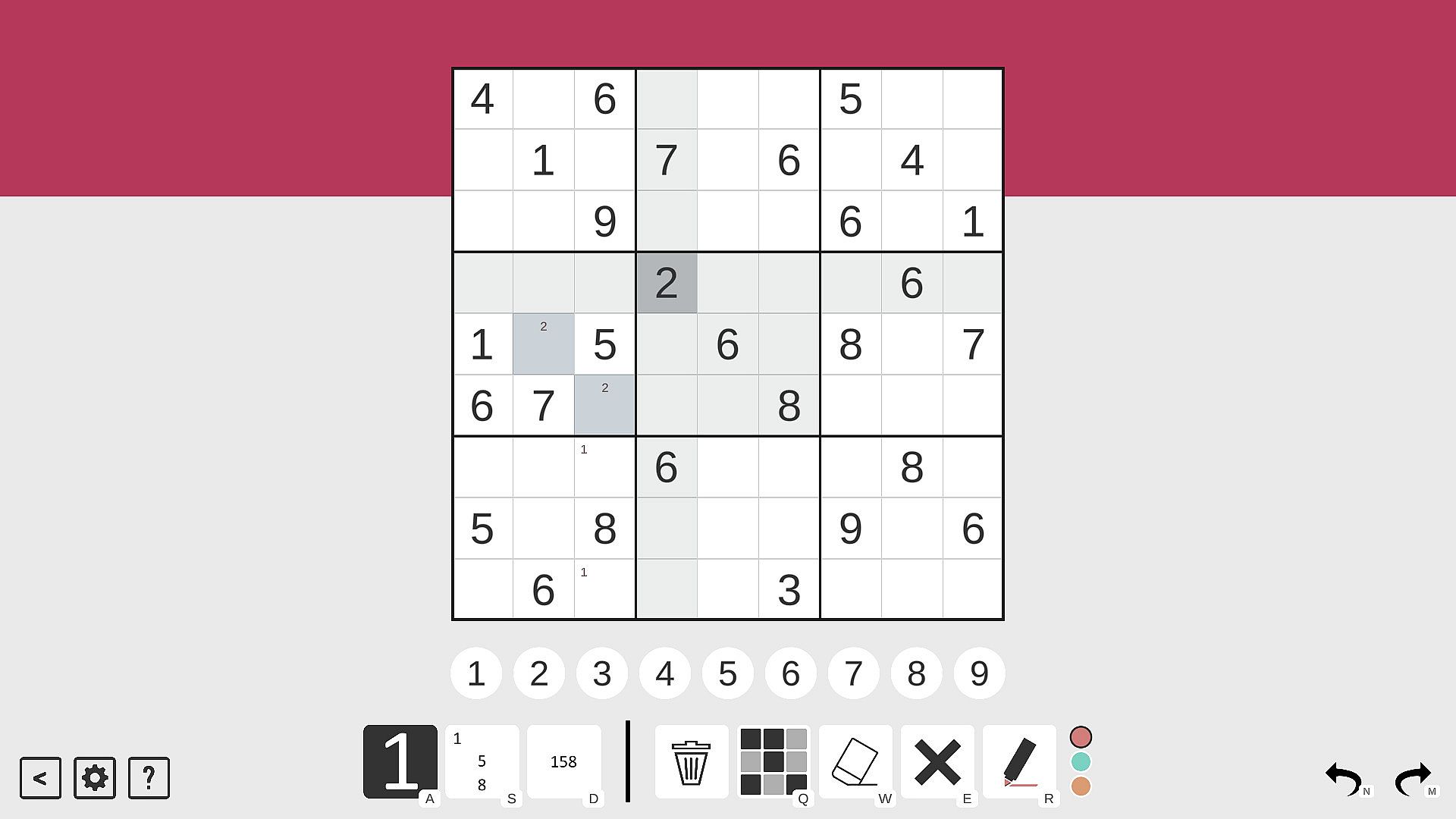This screenshot has height=819, width=1456.
Task: Go back with the arrow button
Action: (x=40, y=778)
